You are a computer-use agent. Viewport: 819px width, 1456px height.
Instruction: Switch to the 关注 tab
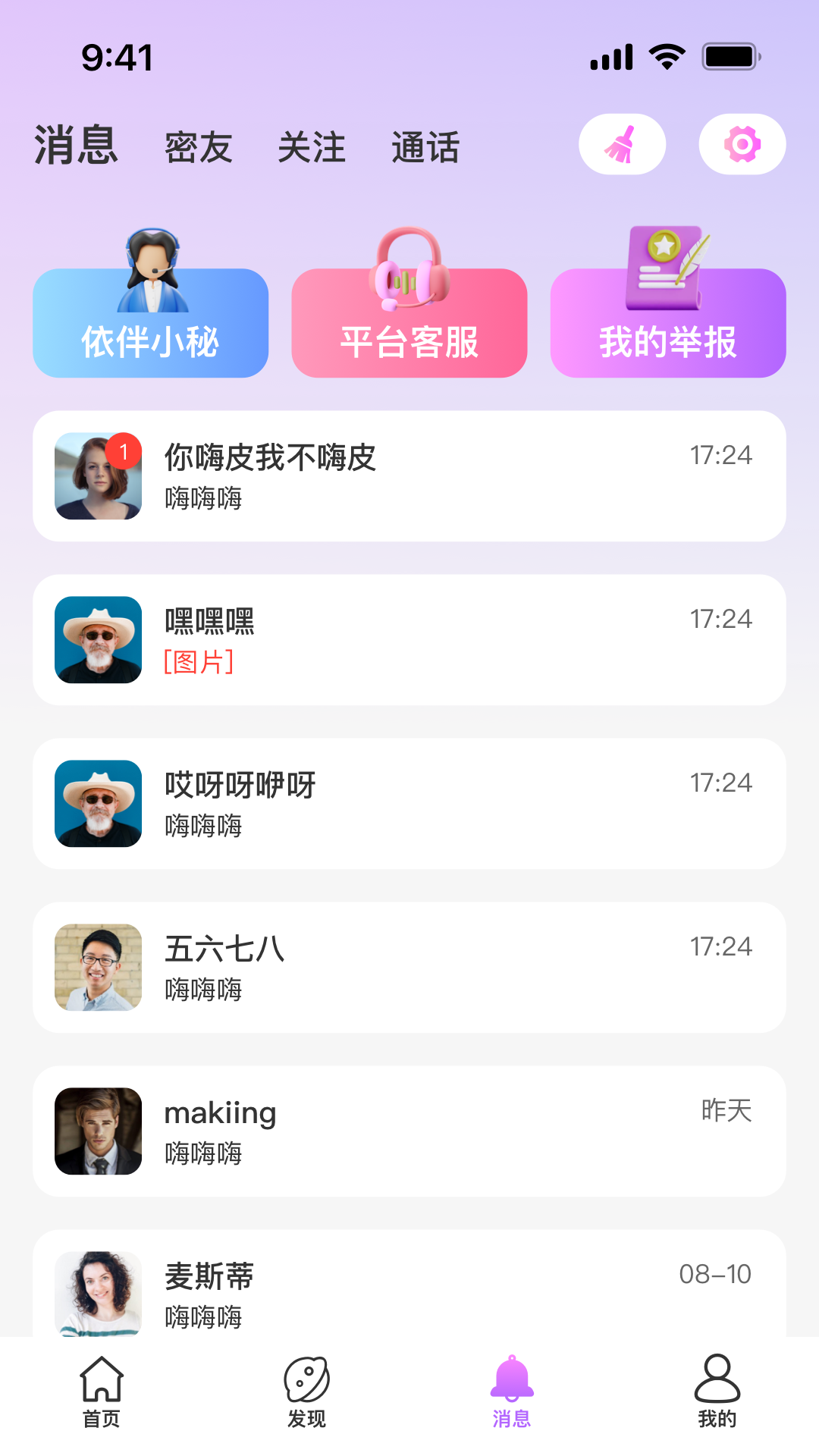tap(312, 147)
